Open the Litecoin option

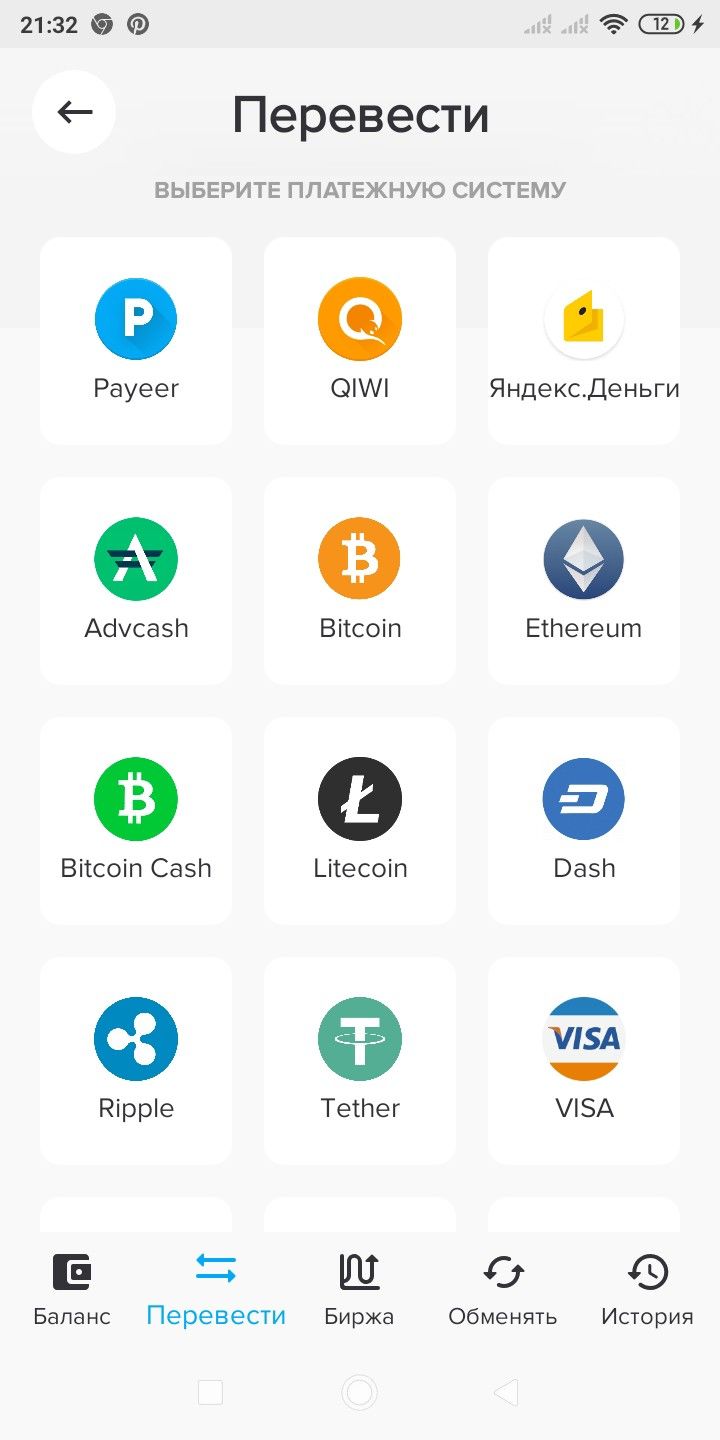pos(360,821)
